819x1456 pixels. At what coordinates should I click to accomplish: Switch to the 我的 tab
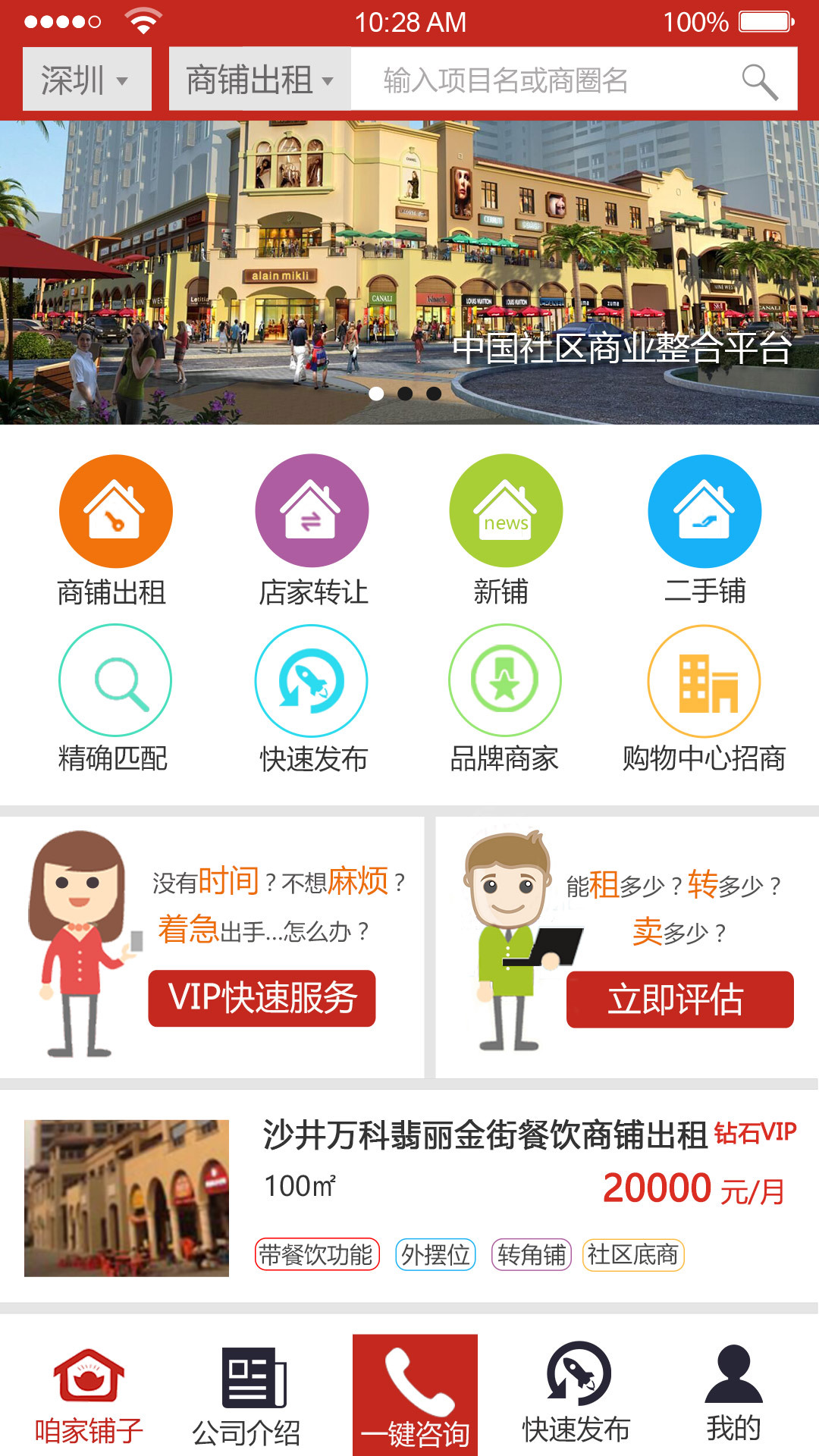[733, 1395]
